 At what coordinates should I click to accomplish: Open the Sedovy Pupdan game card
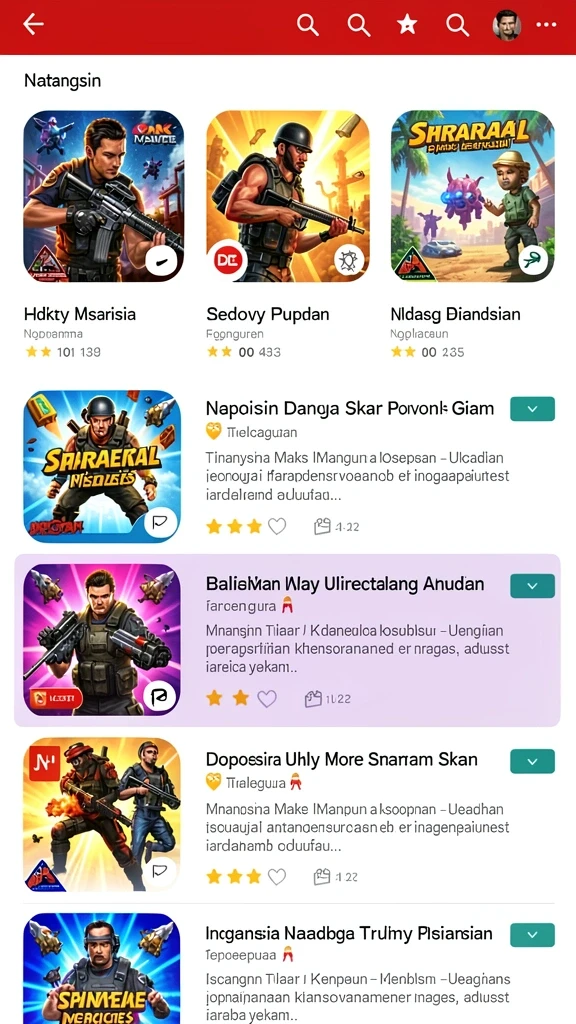287,235
